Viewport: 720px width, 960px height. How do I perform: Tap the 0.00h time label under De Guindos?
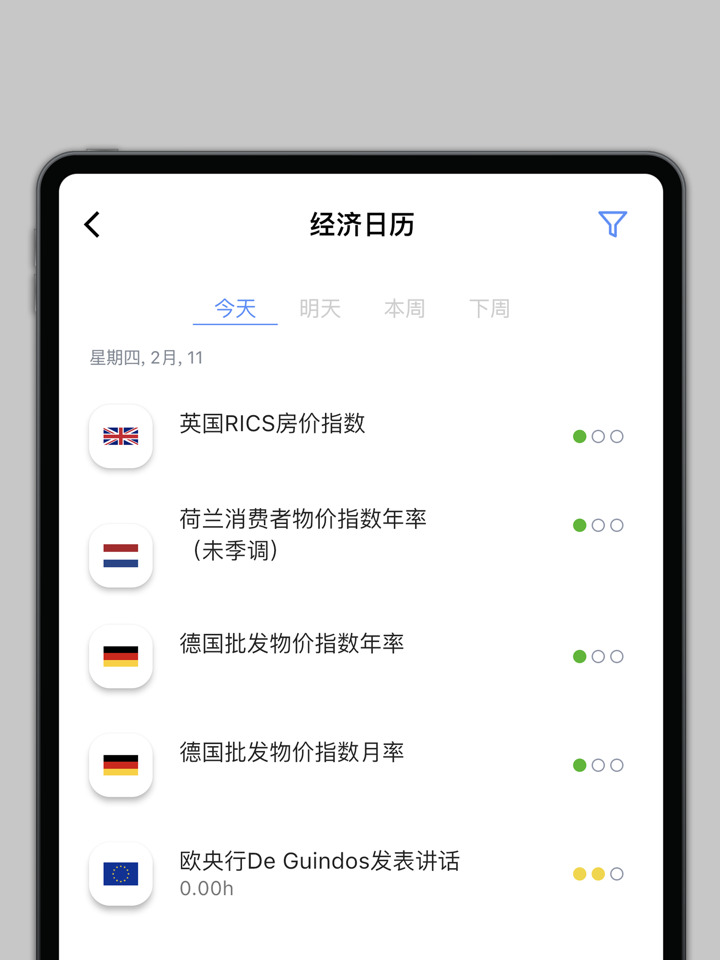click(206, 888)
